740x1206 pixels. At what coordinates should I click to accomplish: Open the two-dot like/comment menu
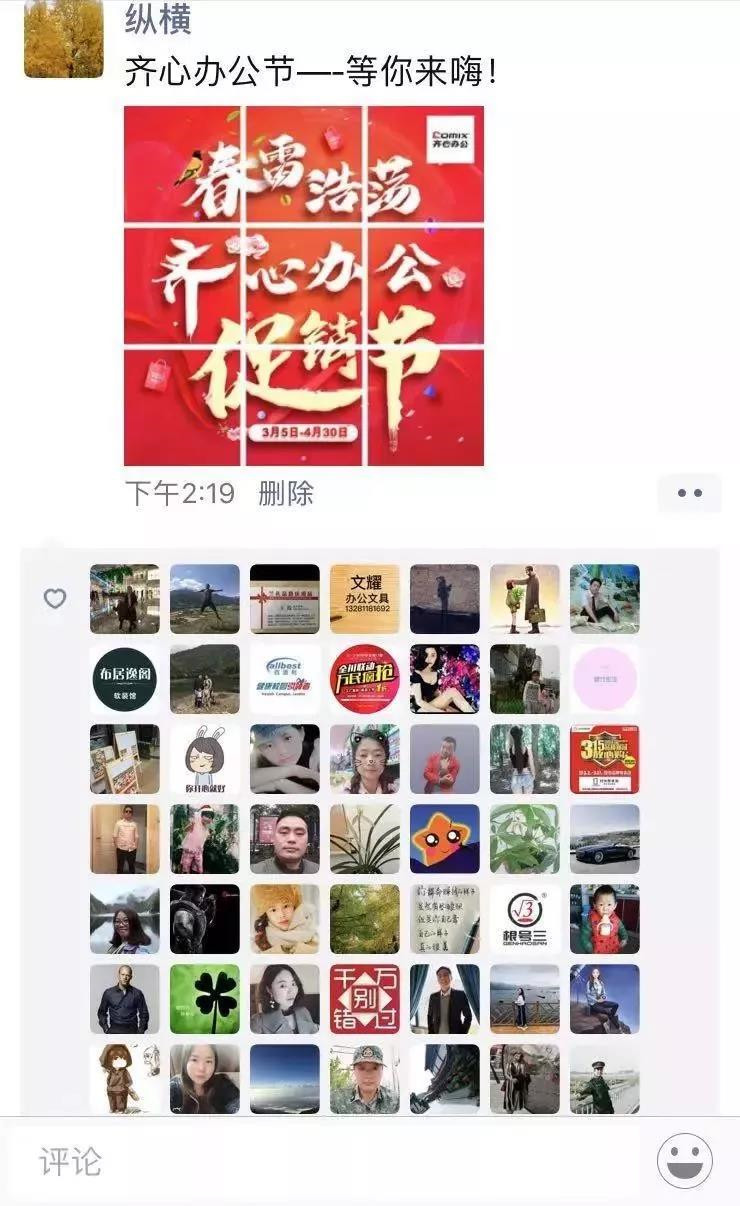(689, 493)
